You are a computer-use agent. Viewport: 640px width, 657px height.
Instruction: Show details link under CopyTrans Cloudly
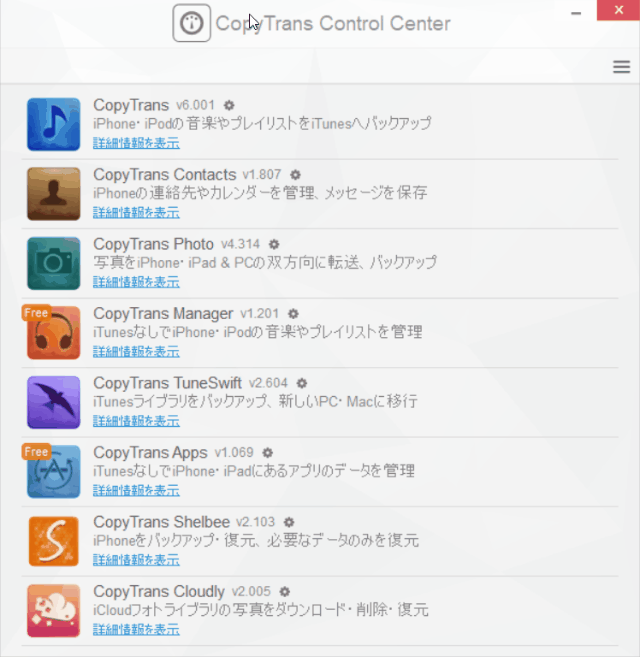coord(136,629)
